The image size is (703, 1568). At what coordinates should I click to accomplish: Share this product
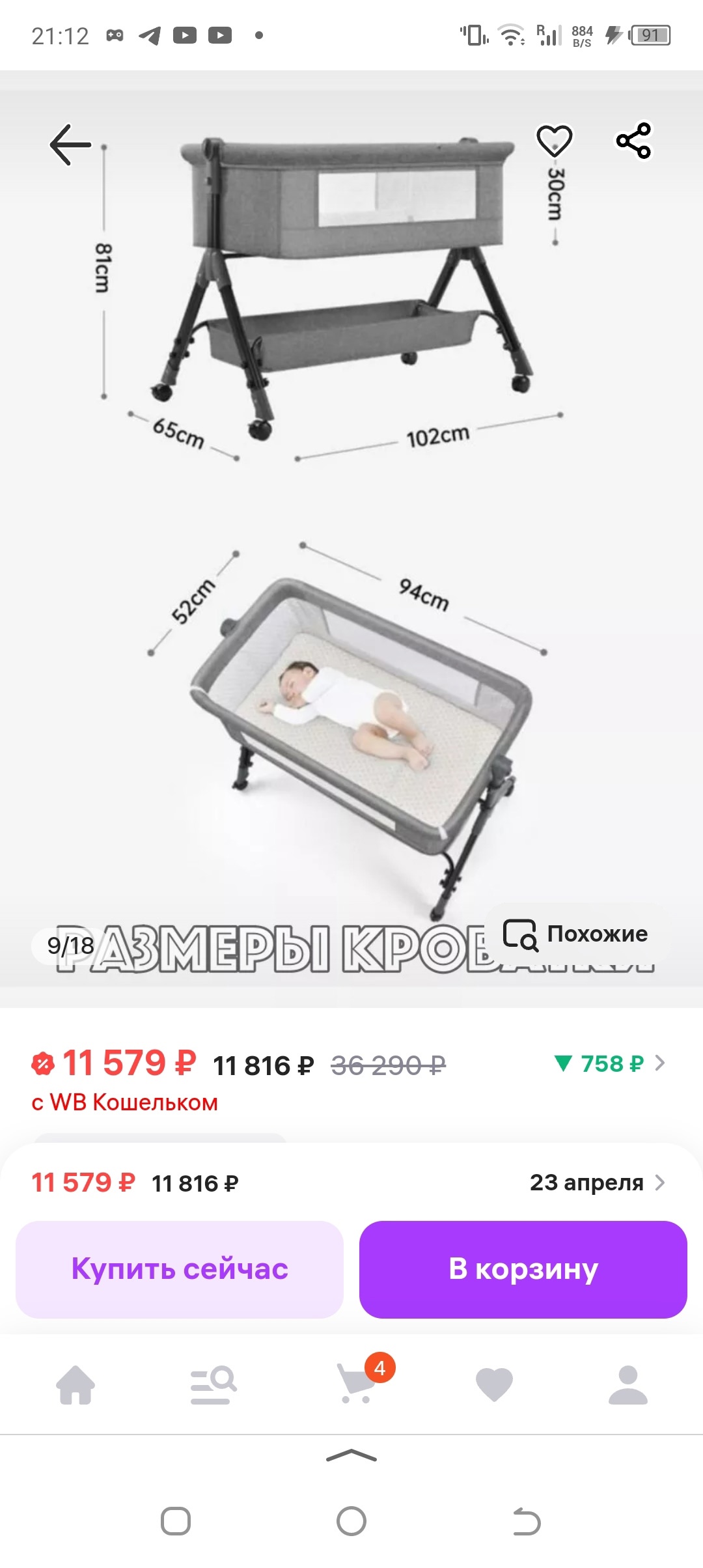(633, 140)
